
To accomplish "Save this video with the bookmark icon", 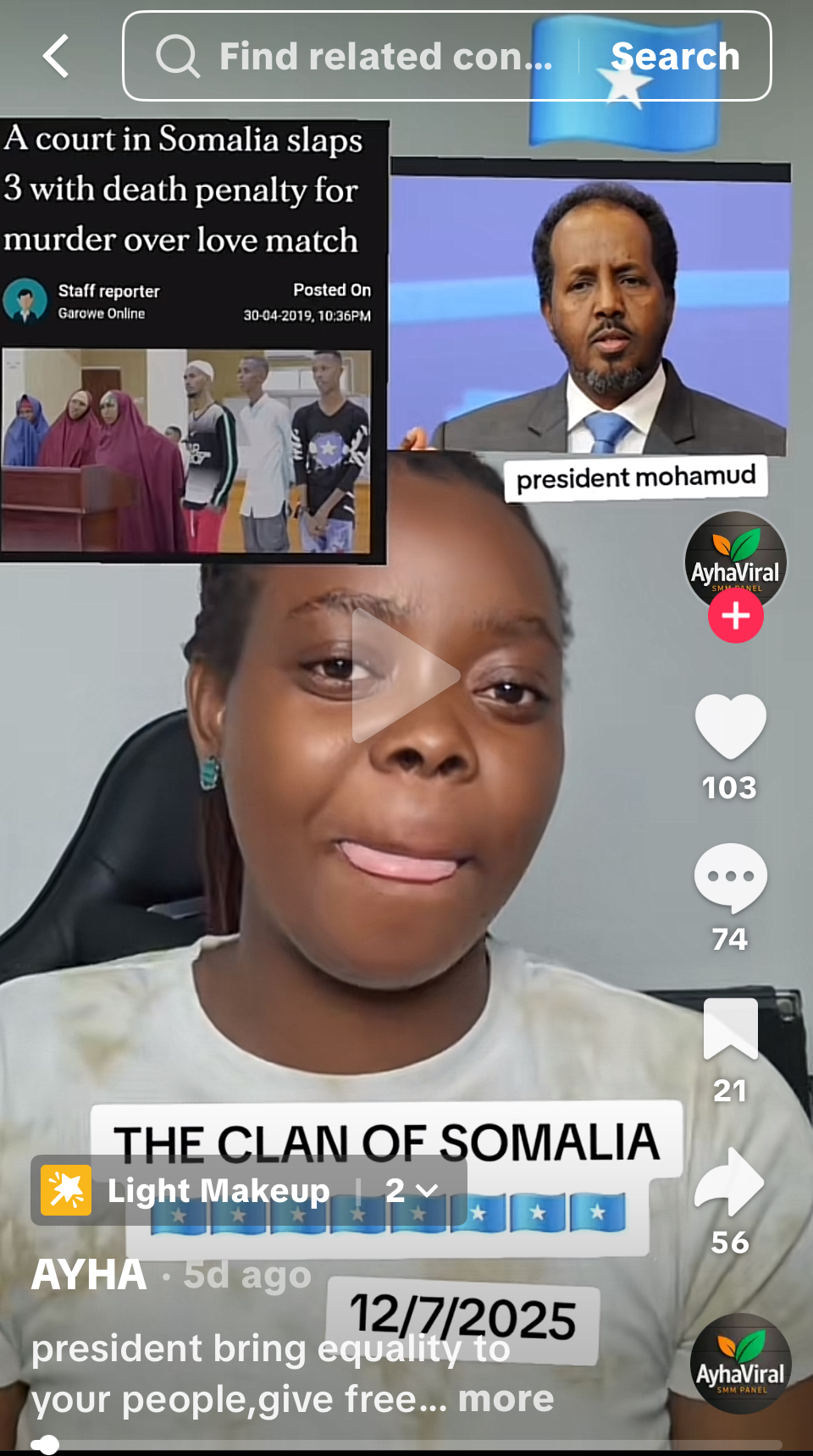I will (x=730, y=1028).
